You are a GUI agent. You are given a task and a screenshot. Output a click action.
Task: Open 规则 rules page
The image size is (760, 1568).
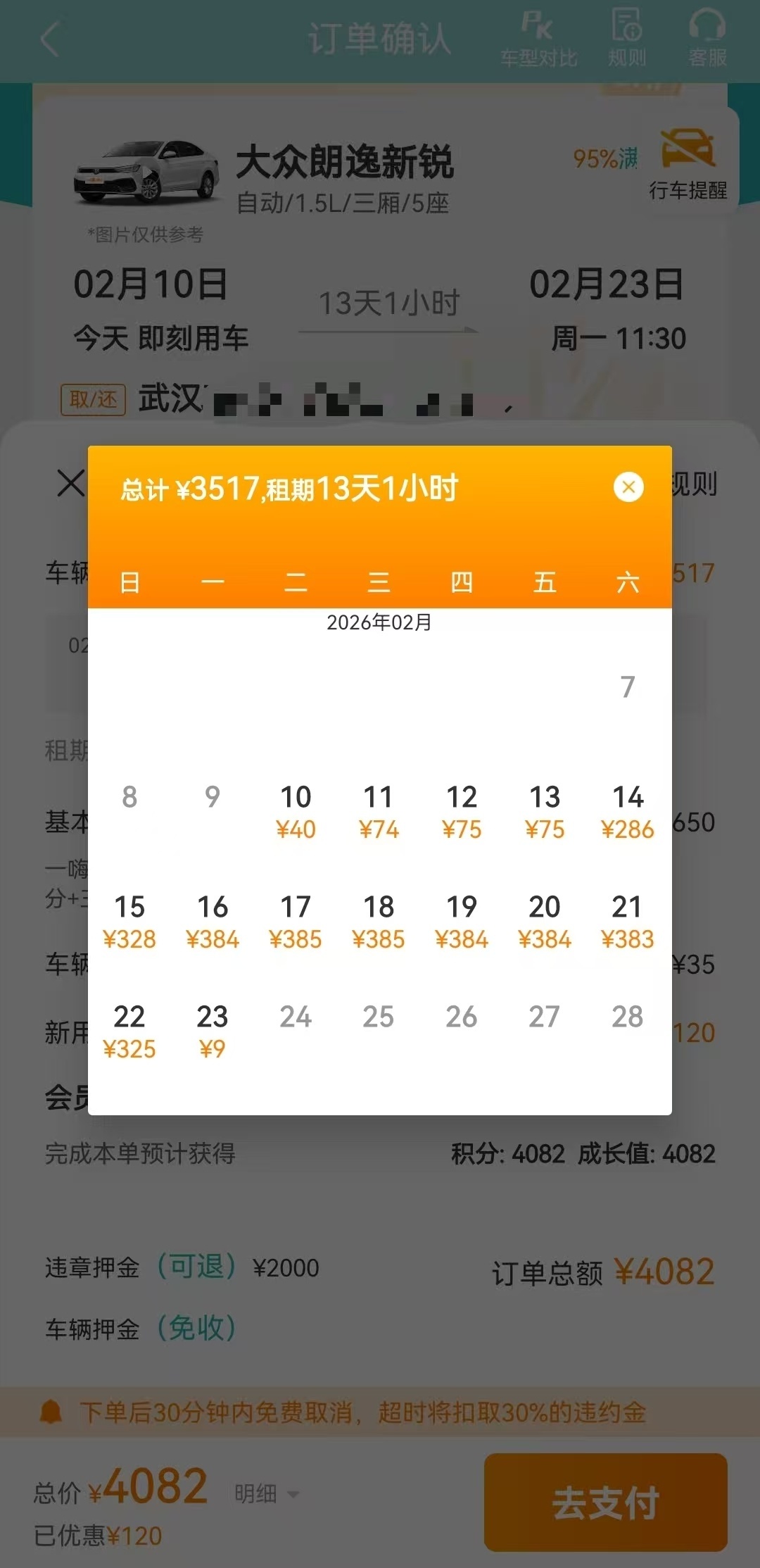pyautogui.click(x=627, y=39)
